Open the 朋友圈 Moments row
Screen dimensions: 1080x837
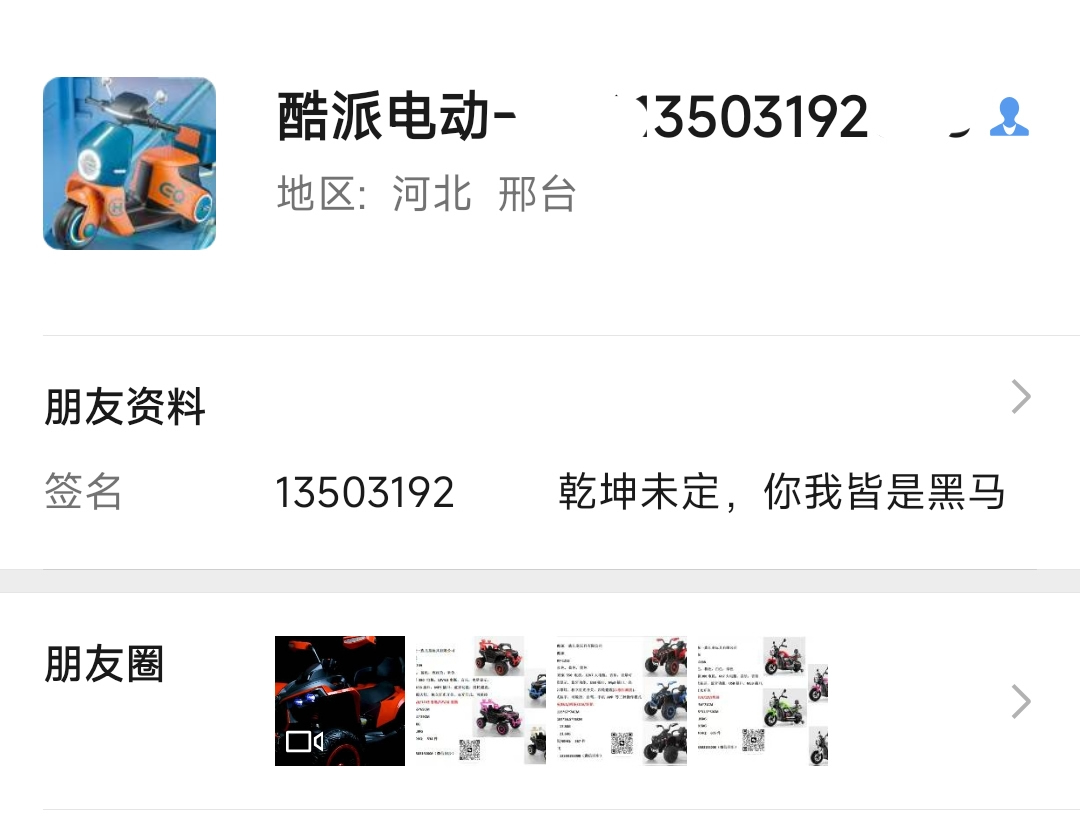540,700
